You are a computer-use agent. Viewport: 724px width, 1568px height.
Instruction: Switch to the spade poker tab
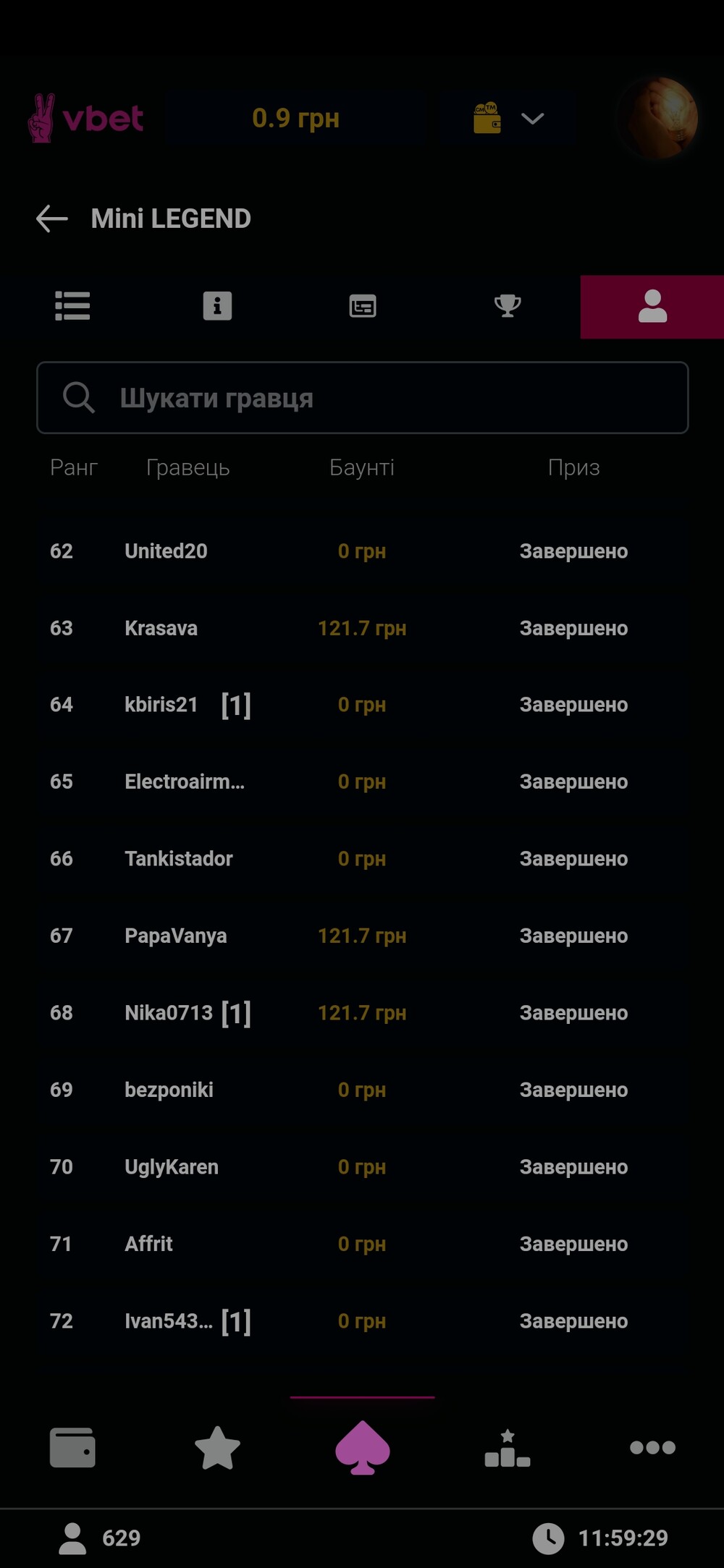pyautogui.click(x=362, y=1447)
